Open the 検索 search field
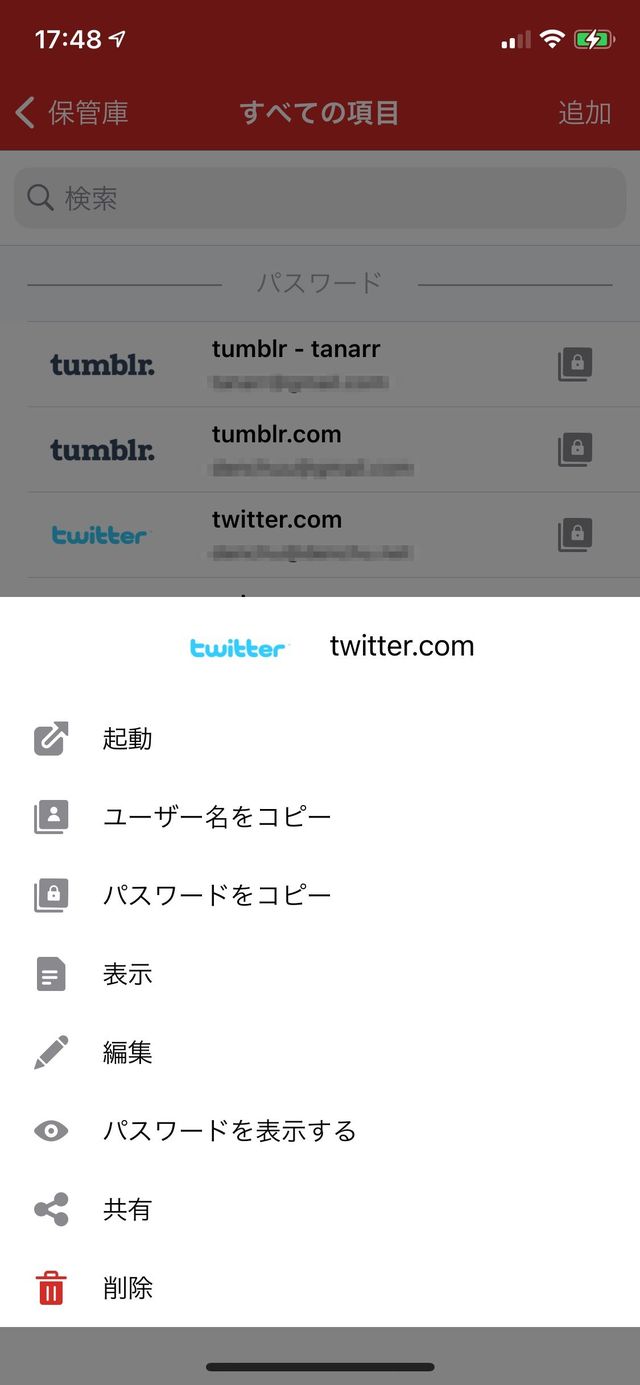 point(320,198)
